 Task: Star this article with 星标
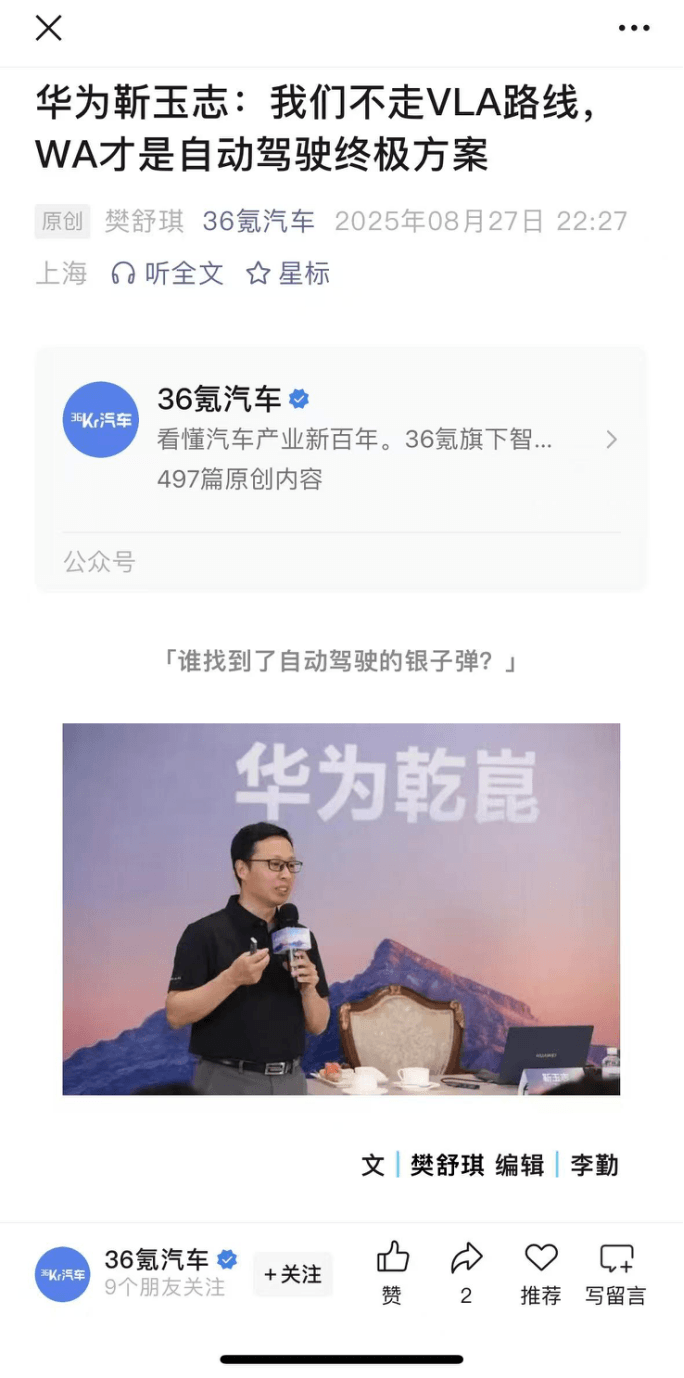coord(288,273)
